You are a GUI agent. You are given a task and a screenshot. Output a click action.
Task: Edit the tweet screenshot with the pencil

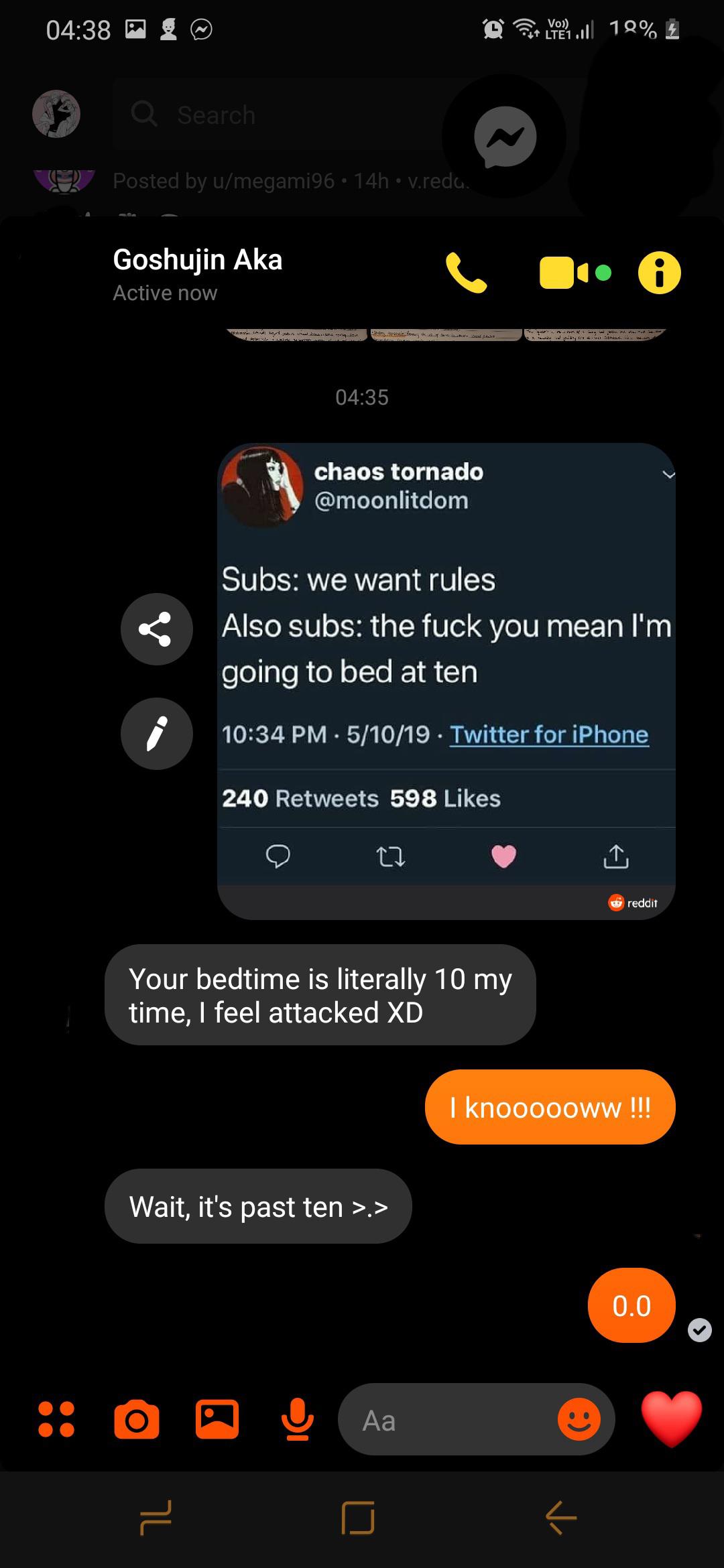coord(156,734)
